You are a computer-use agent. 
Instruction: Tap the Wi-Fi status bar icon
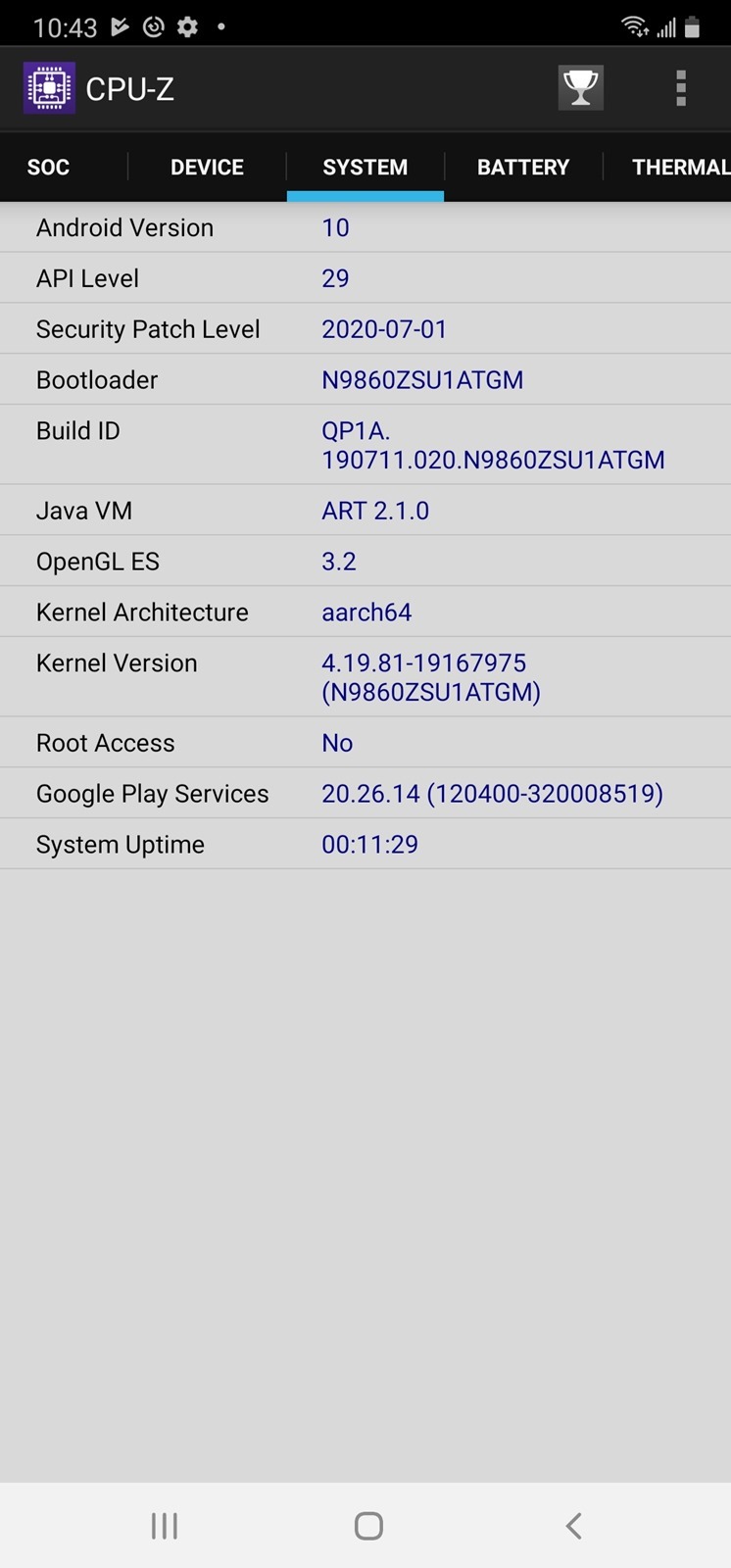pos(635,26)
